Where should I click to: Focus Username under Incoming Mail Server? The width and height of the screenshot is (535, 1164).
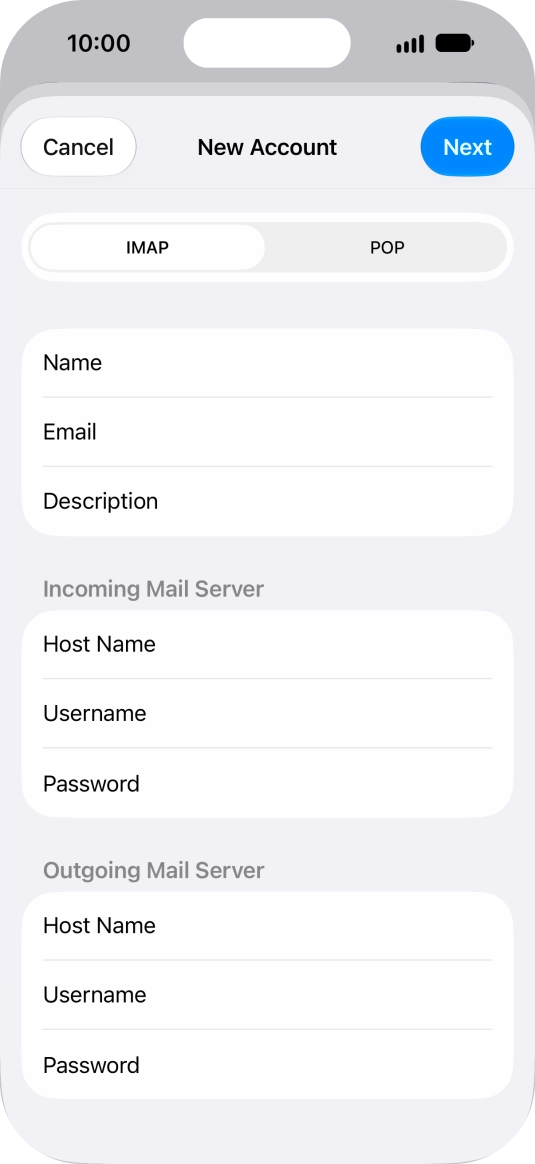pyautogui.click(x=267, y=713)
